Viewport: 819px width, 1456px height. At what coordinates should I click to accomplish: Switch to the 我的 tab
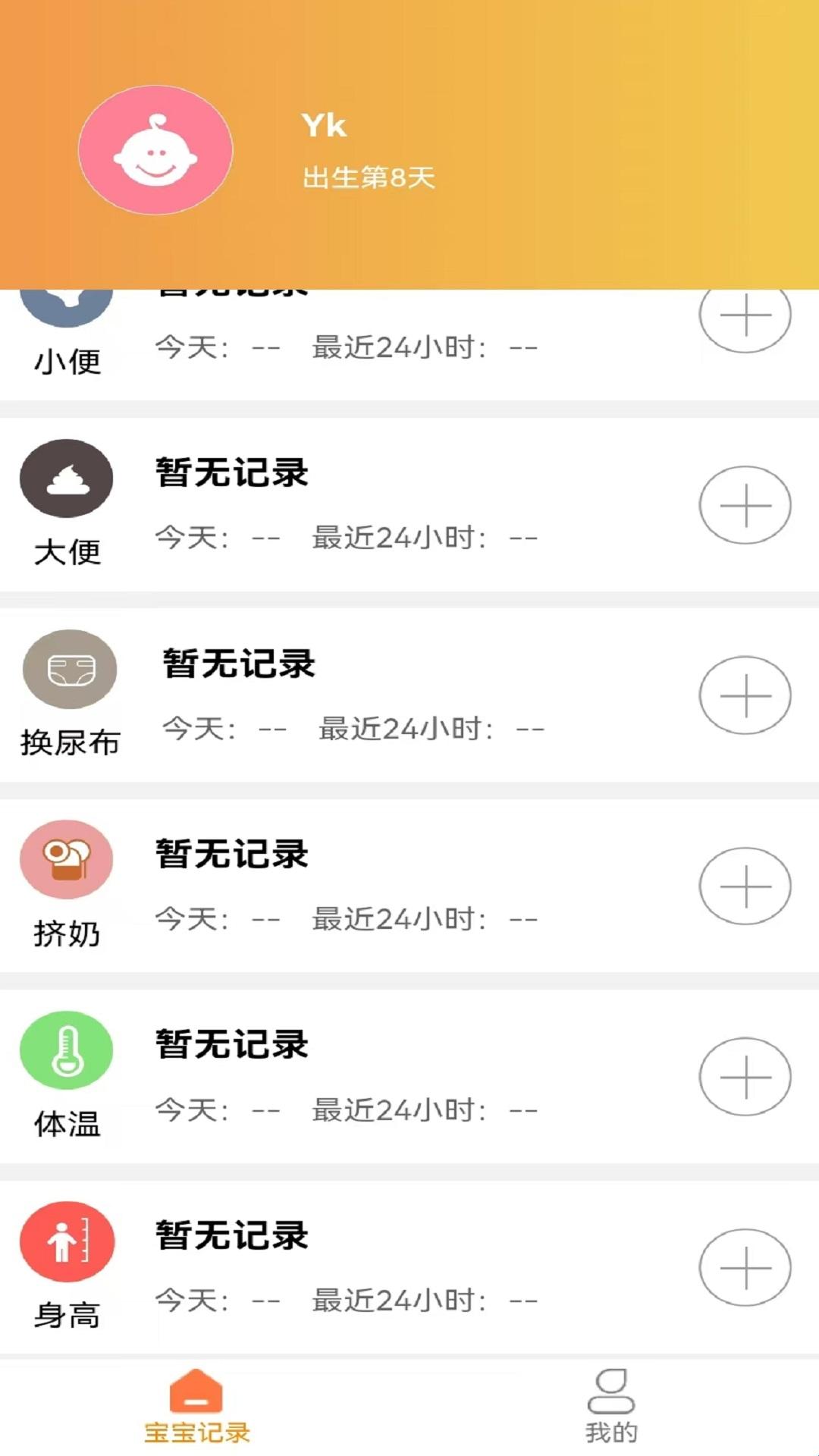(611, 1407)
